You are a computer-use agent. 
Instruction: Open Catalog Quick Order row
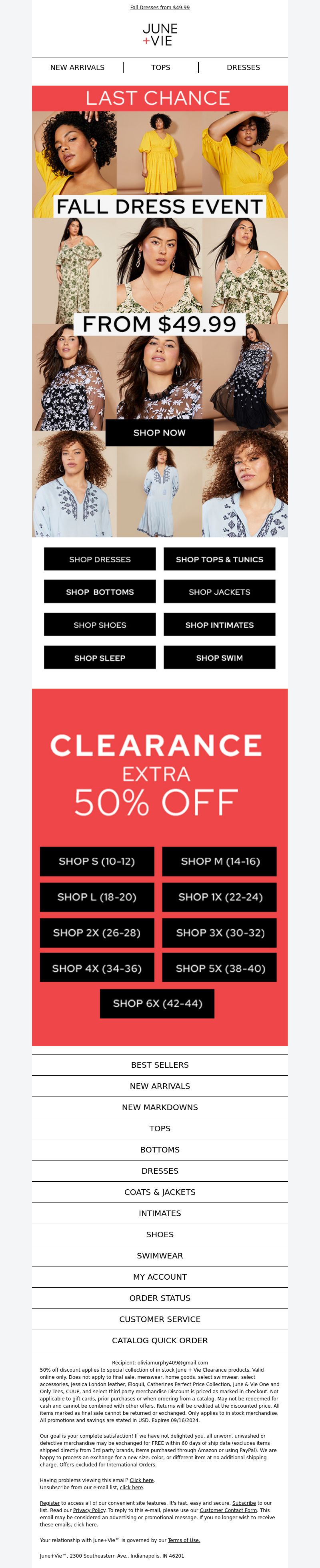point(160,1340)
